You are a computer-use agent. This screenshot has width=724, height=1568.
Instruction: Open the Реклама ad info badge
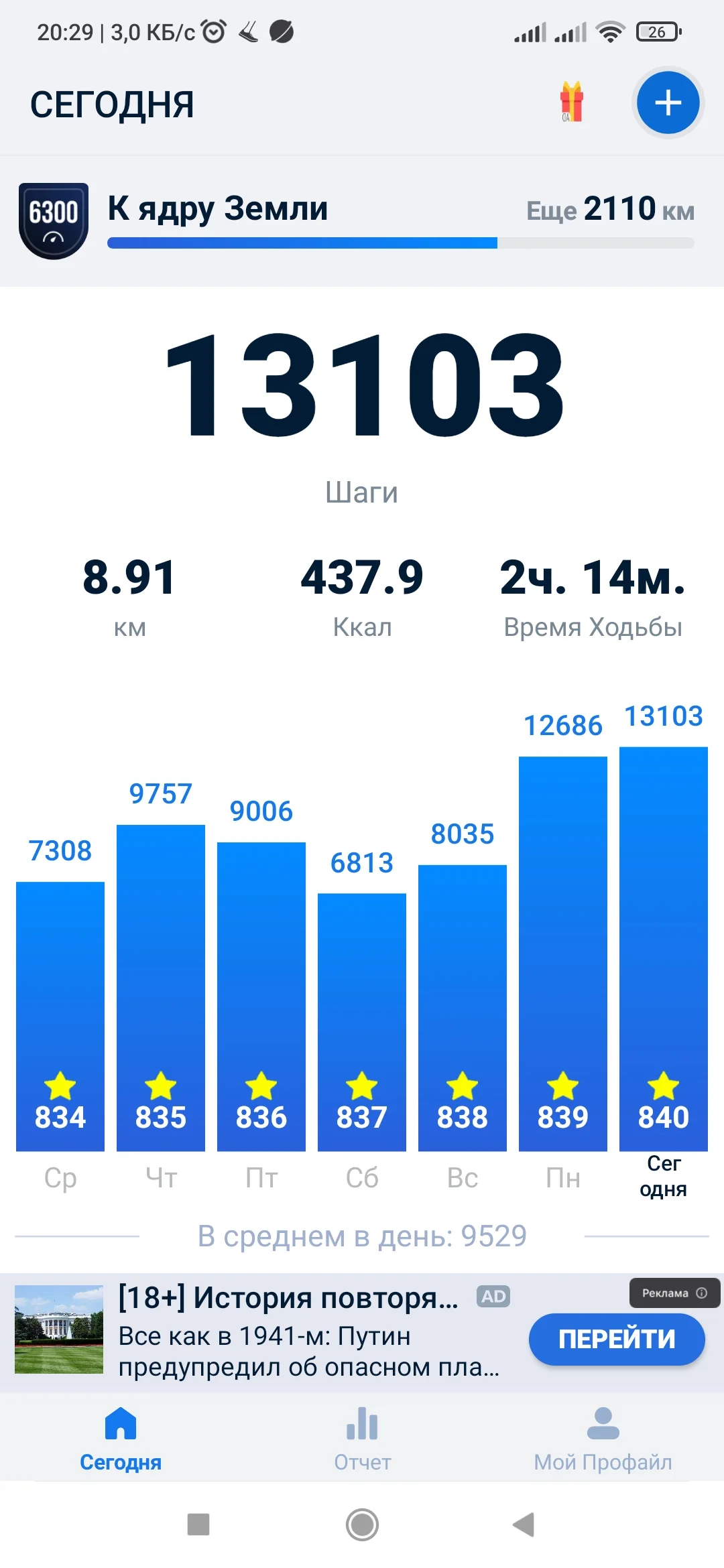click(x=674, y=1293)
